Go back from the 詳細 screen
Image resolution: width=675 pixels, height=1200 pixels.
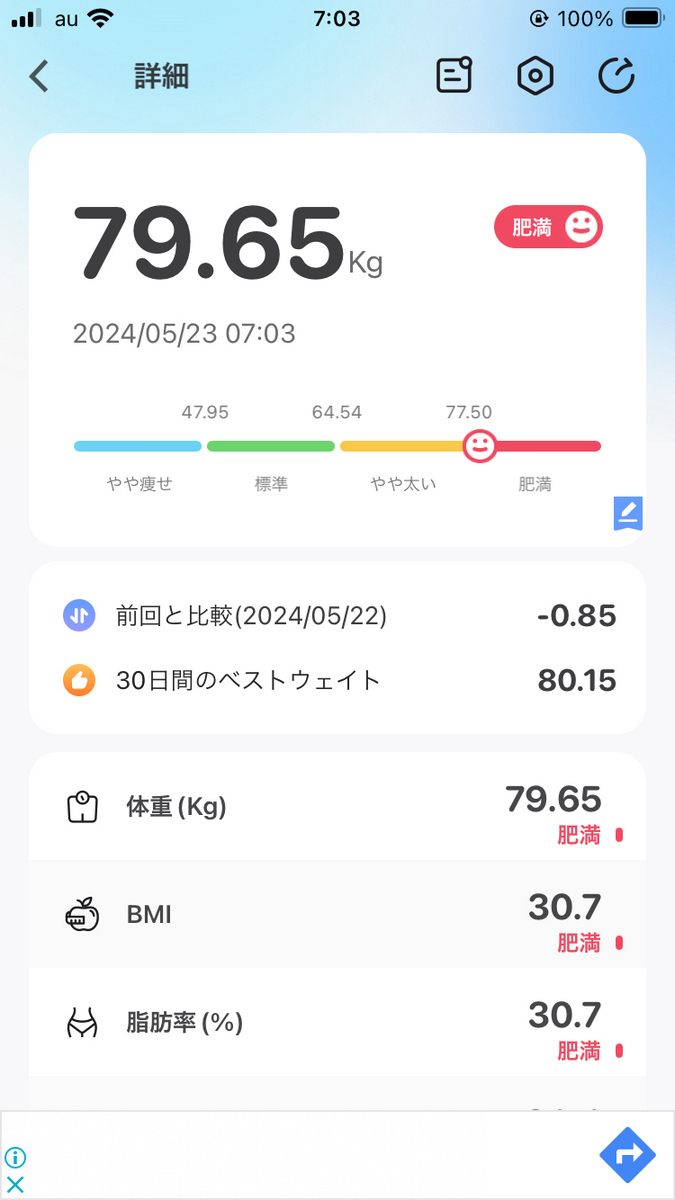(39, 76)
